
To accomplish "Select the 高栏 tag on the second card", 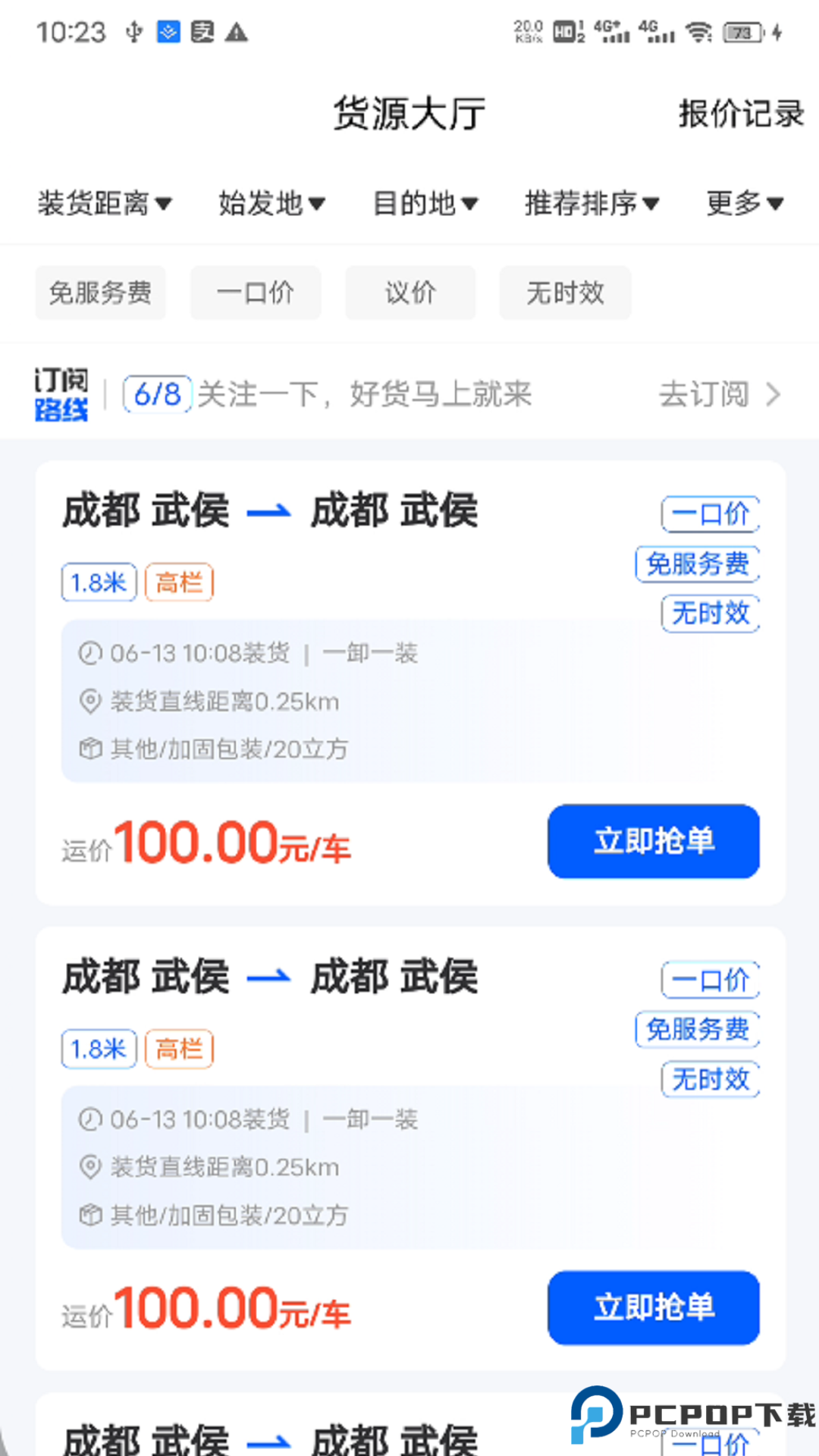I will click(x=179, y=1048).
